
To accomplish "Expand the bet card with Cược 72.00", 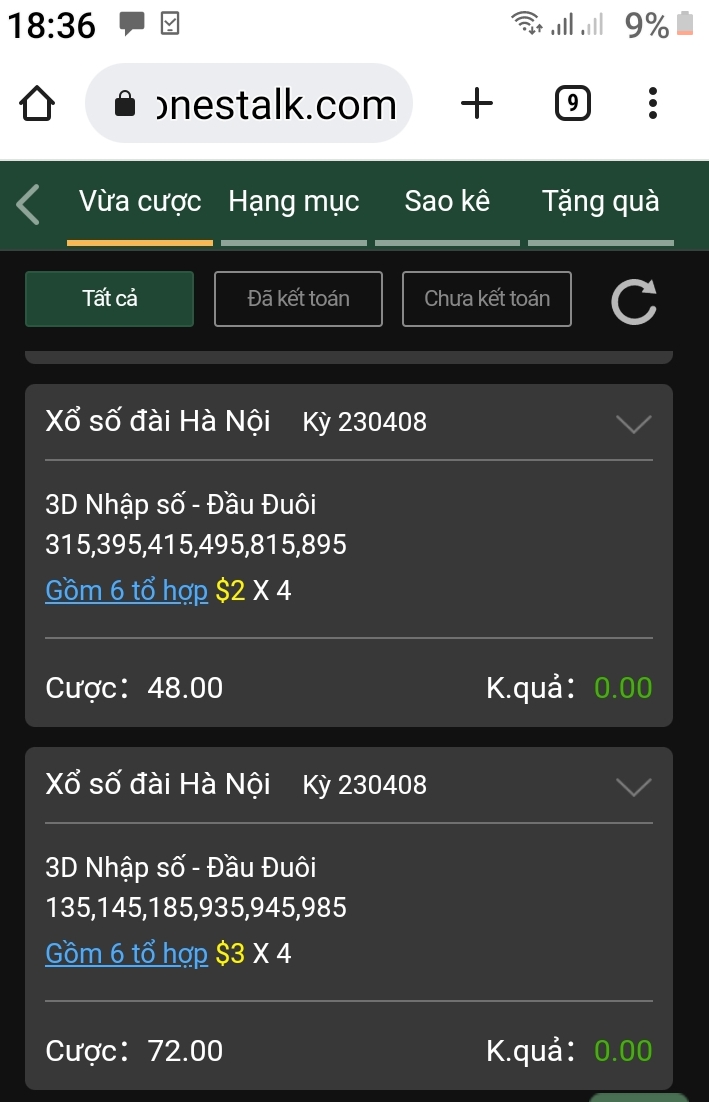I will point(633,787).
